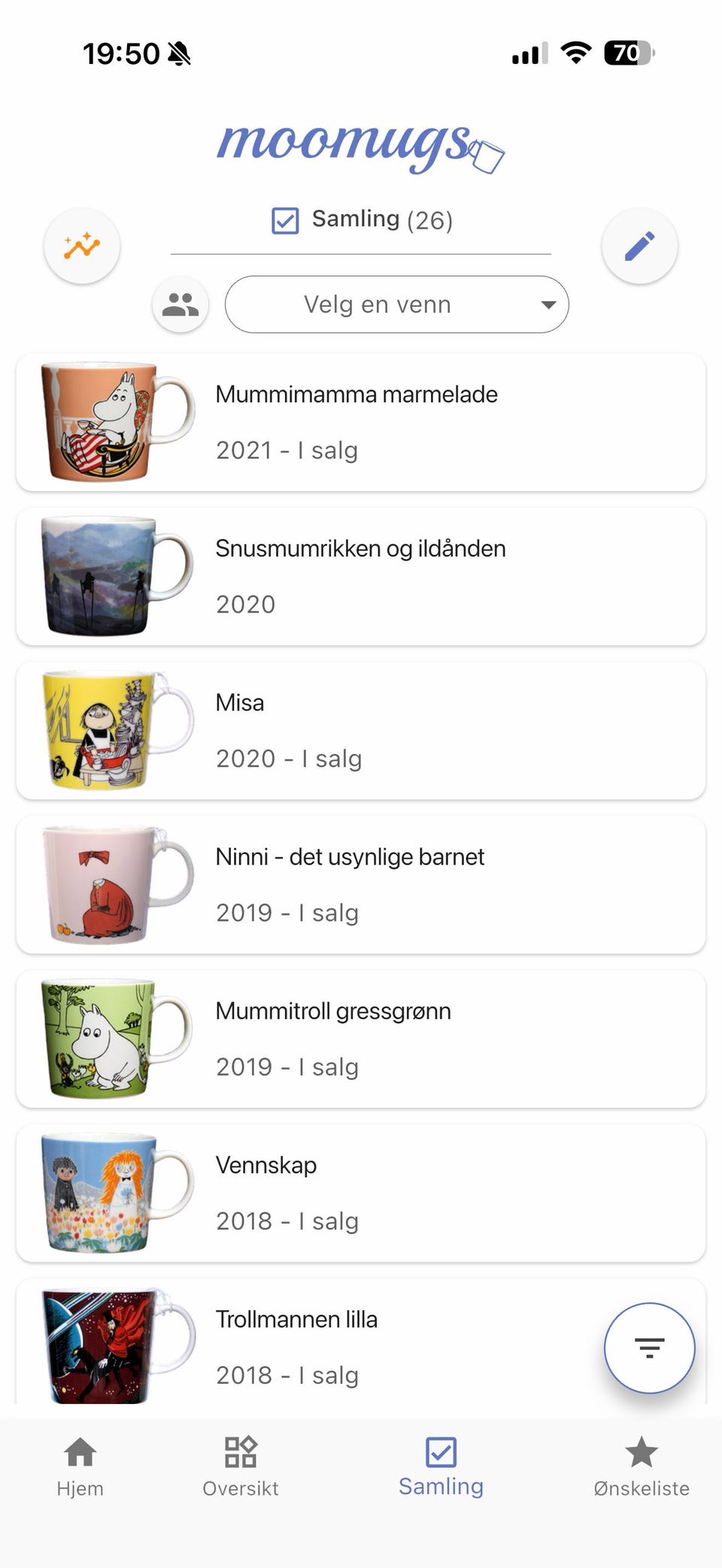
Task: Open the statistics chart icon
Action: (x=82, y=246)
